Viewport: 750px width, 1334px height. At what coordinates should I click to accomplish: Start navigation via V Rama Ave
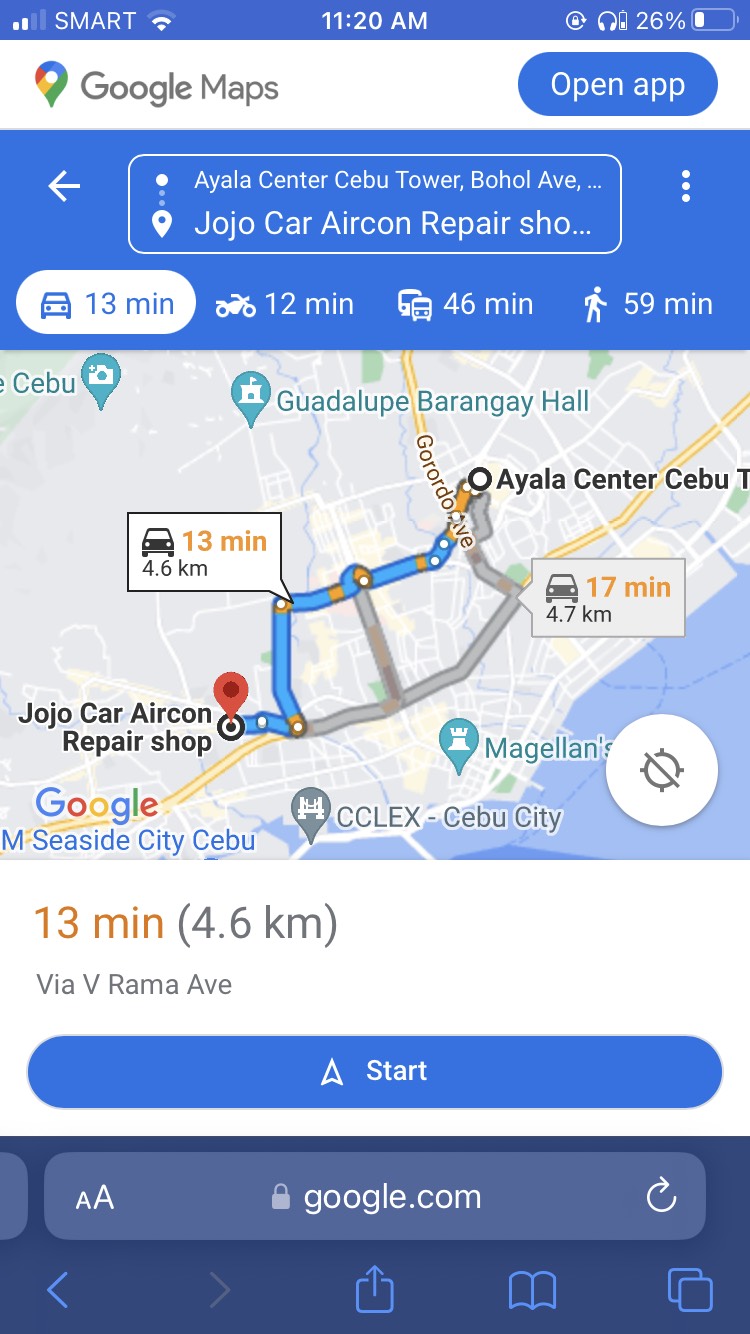tap(375, 1071)
